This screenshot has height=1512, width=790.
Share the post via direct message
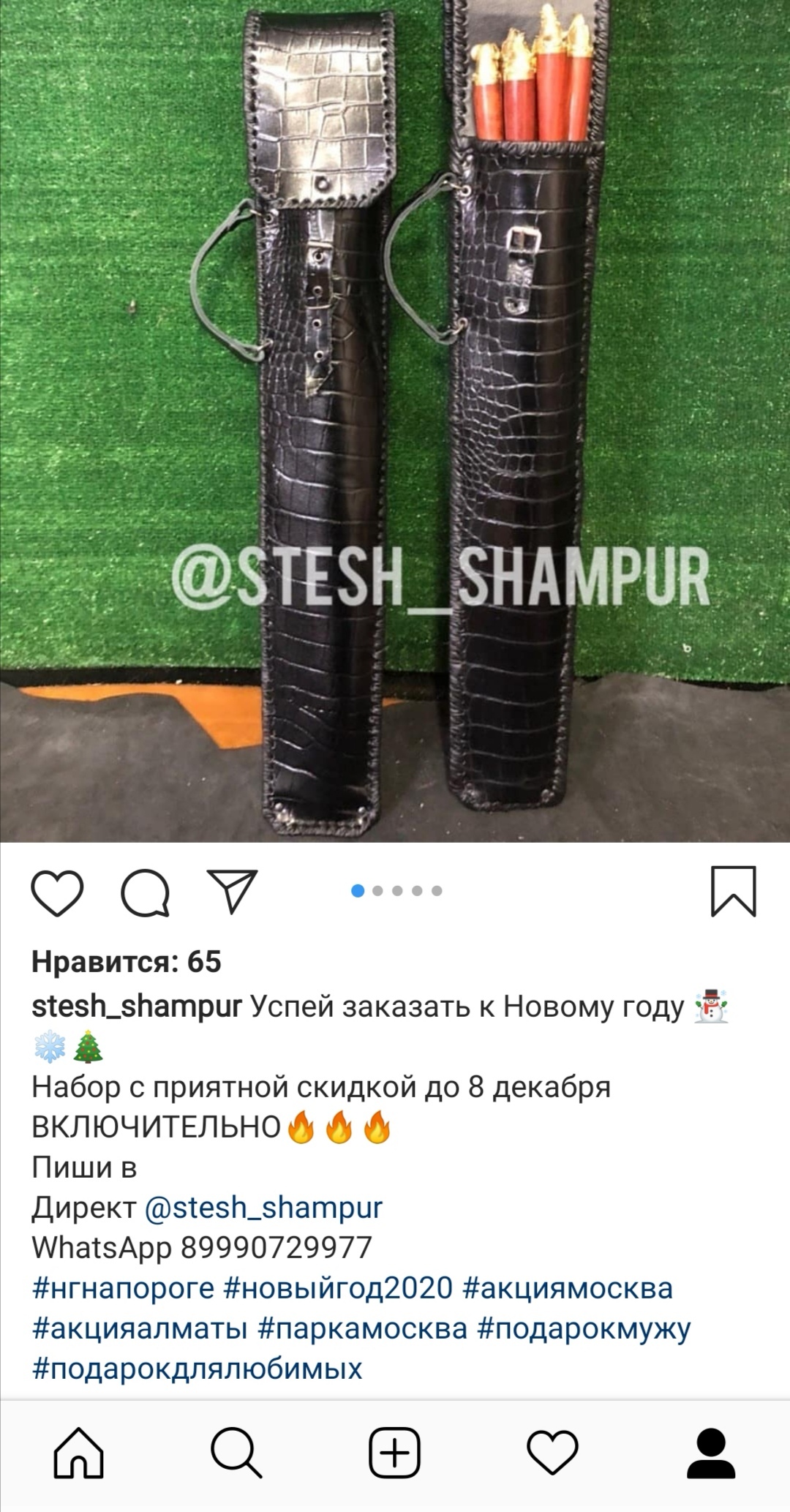click(x=233, y=891)
